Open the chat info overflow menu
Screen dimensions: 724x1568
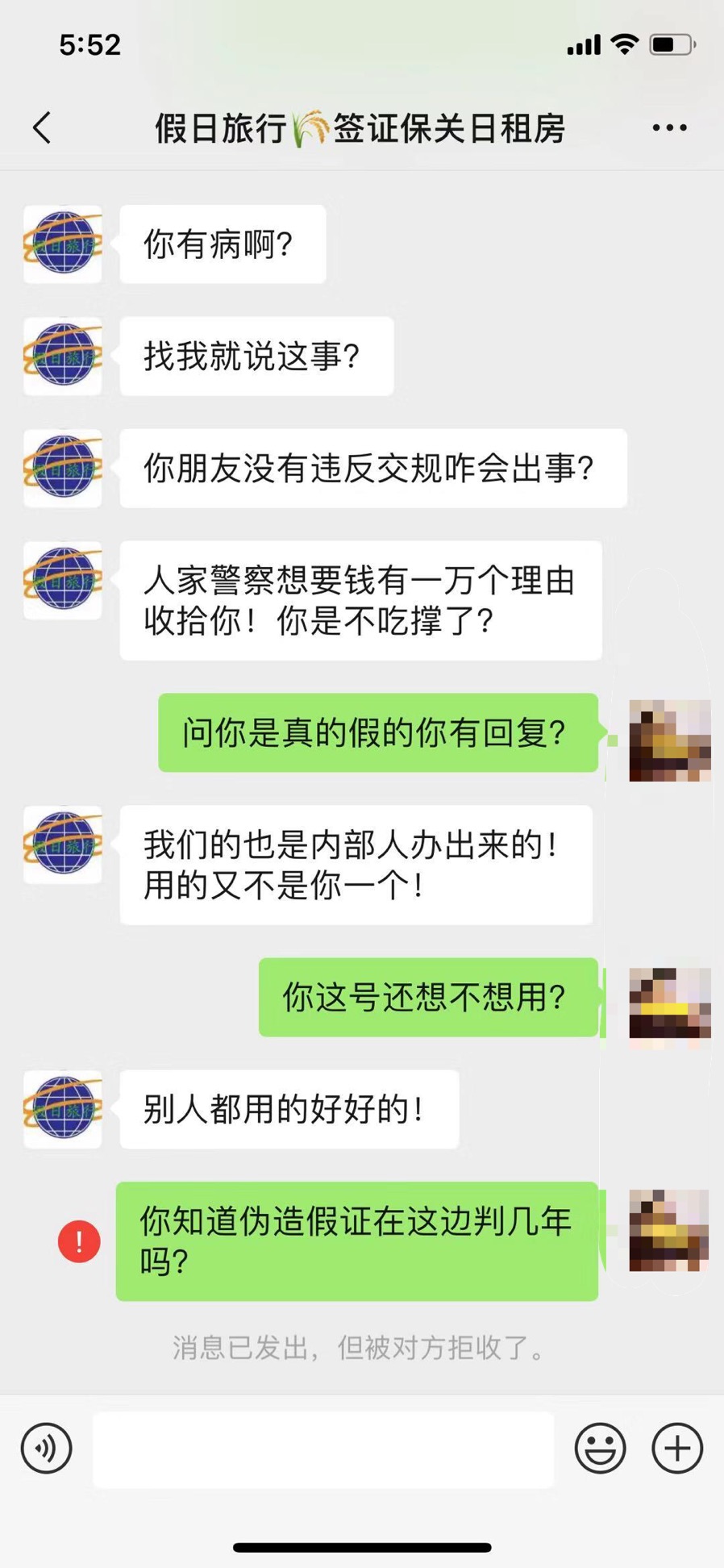pos(669,127)
